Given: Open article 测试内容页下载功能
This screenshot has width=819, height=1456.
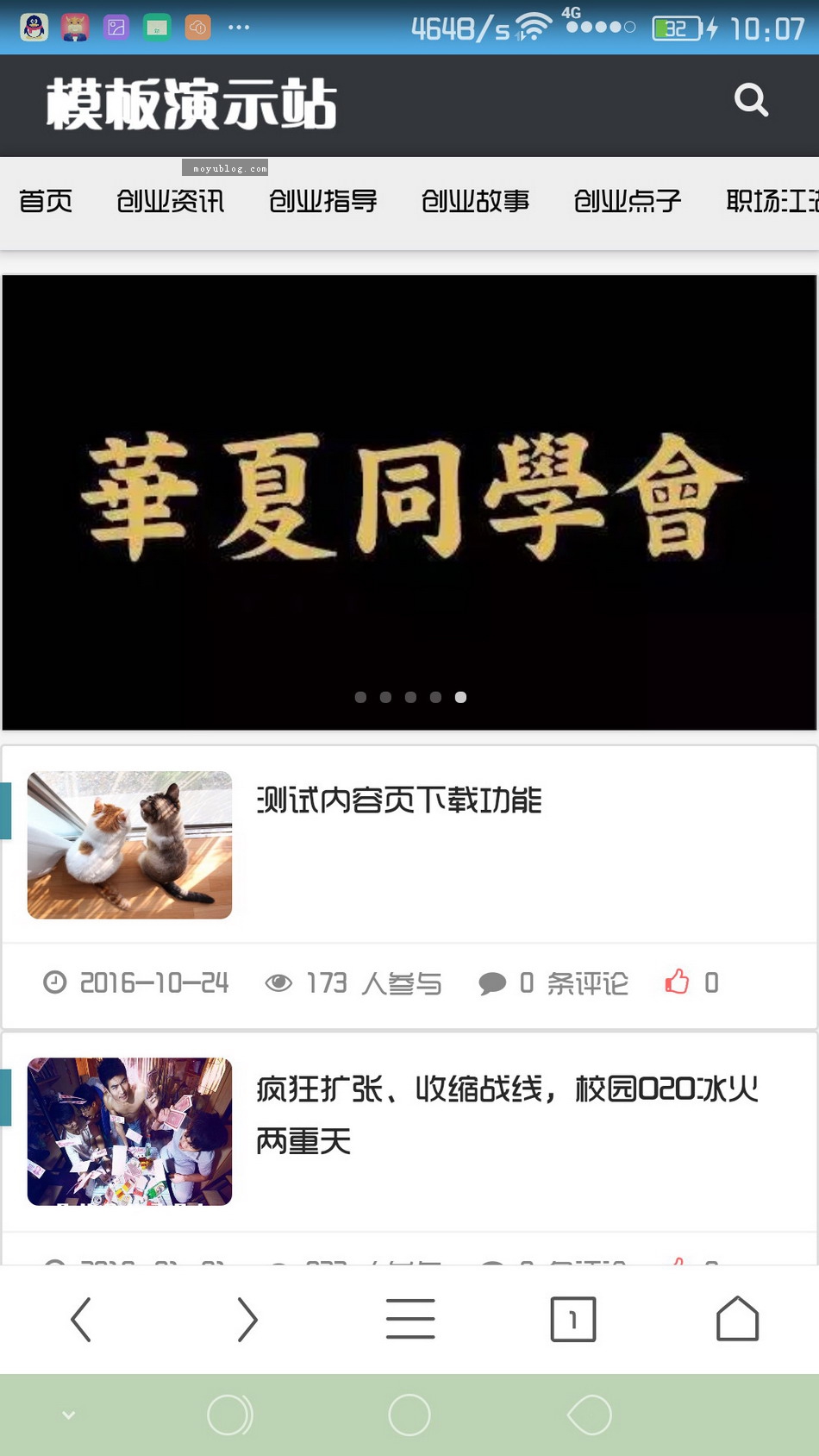Looking at the screenshot, I should (x=399, y=800).
